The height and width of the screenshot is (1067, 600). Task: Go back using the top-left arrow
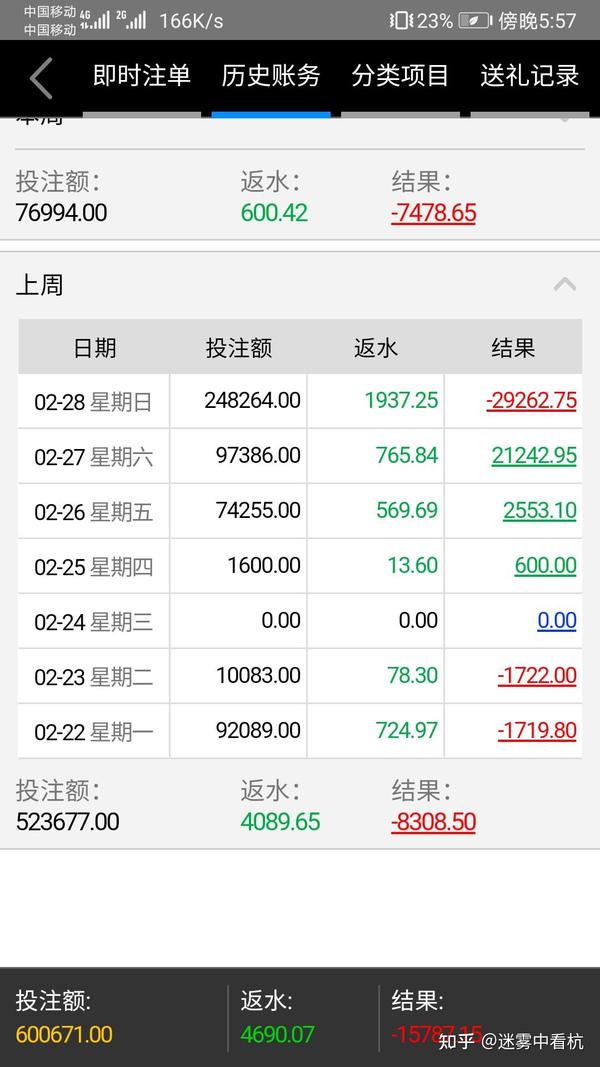coord(40,77)
